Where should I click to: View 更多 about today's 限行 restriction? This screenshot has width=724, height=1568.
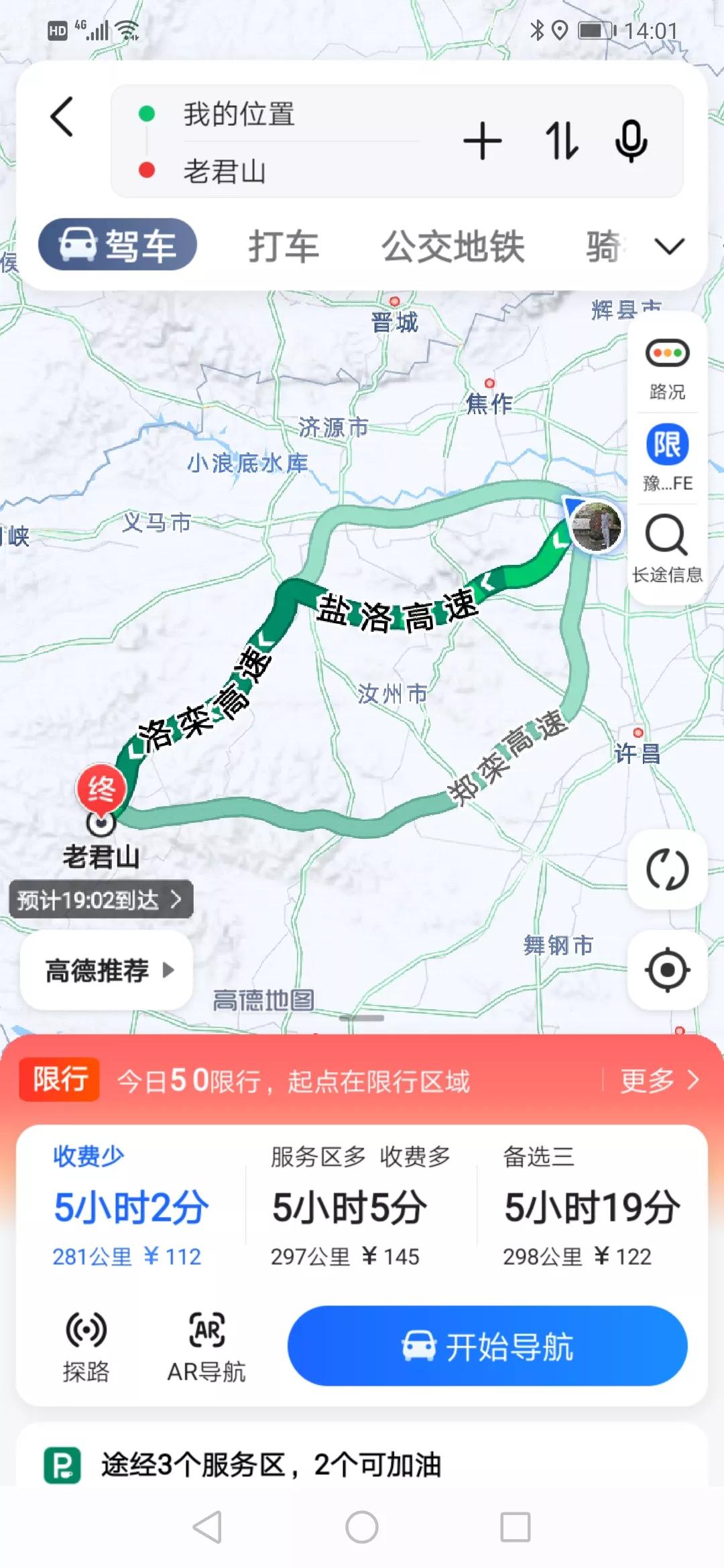tap(659, 1080)
